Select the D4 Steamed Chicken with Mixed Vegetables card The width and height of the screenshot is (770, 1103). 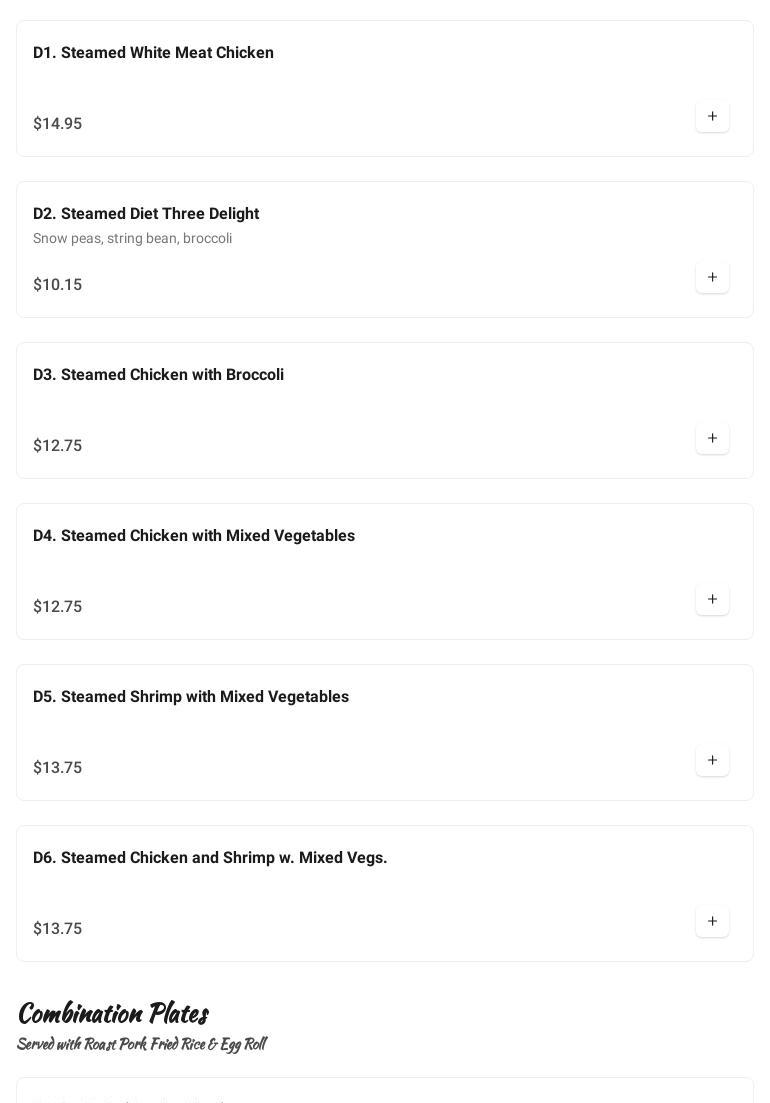click(x=194, y=536)
